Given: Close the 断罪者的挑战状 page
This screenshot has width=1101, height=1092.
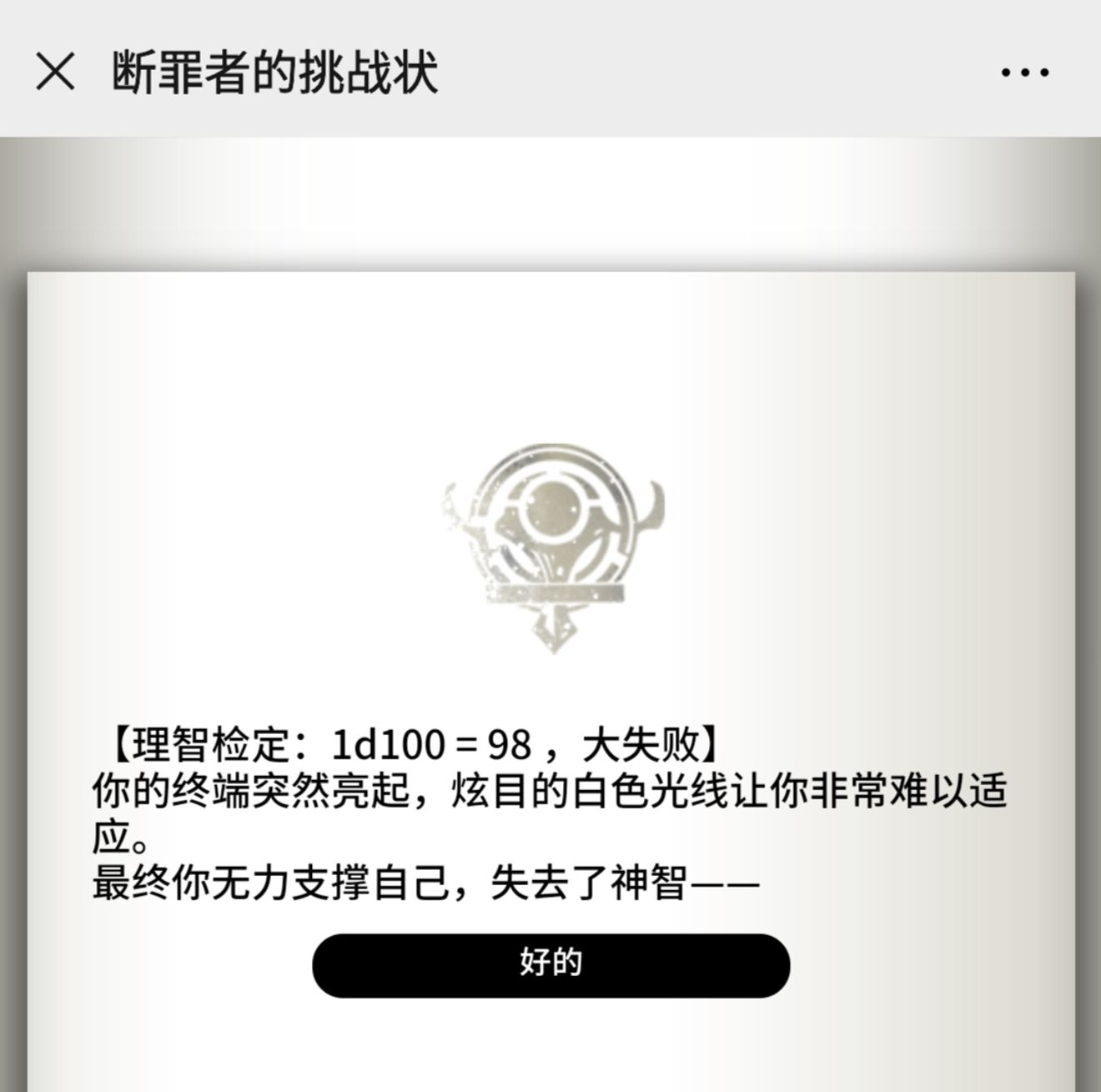Looking at the screenshot, I should click(x=55, y=72).
